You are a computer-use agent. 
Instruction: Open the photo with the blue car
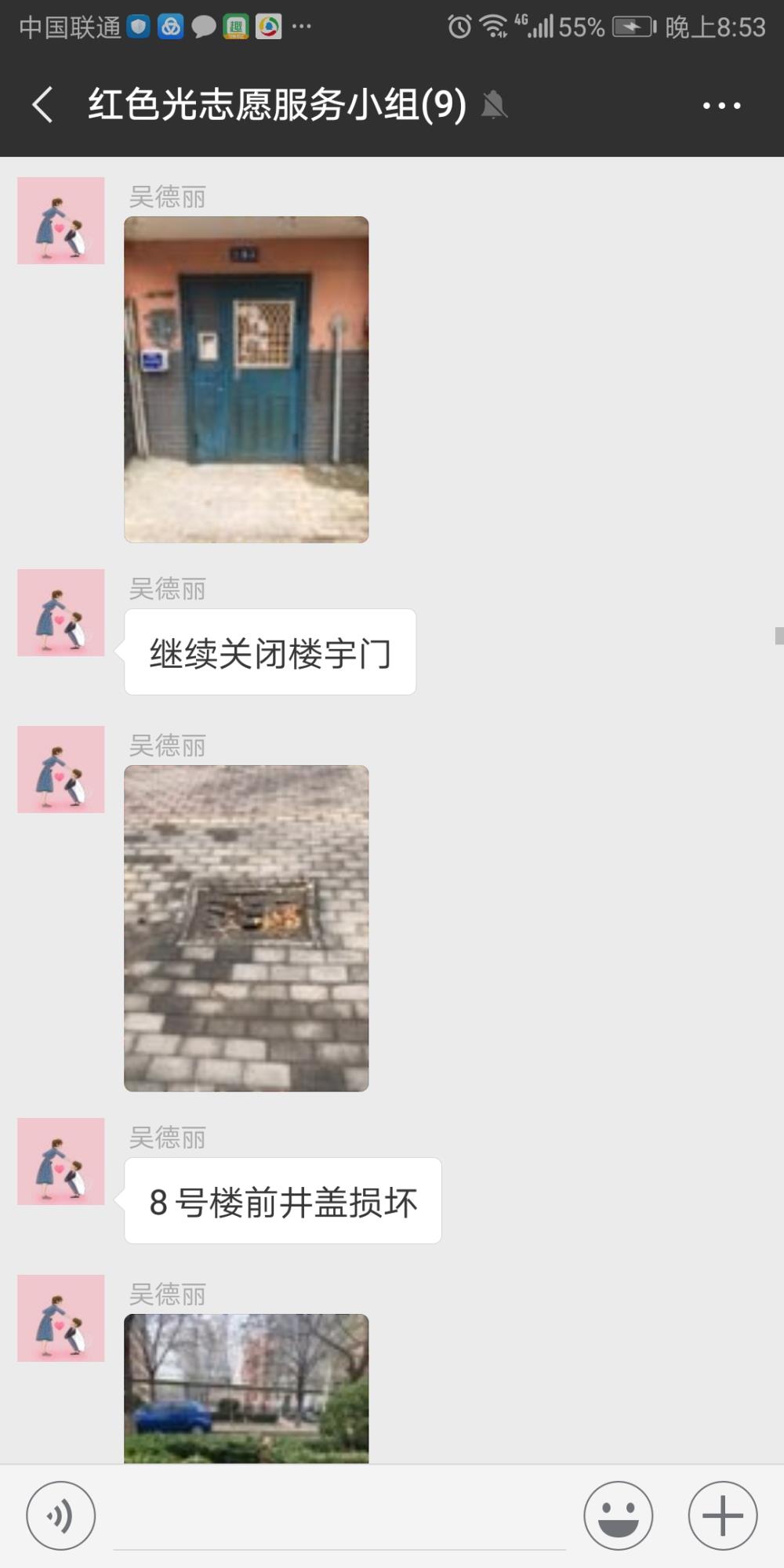[x=246, y=1388]
